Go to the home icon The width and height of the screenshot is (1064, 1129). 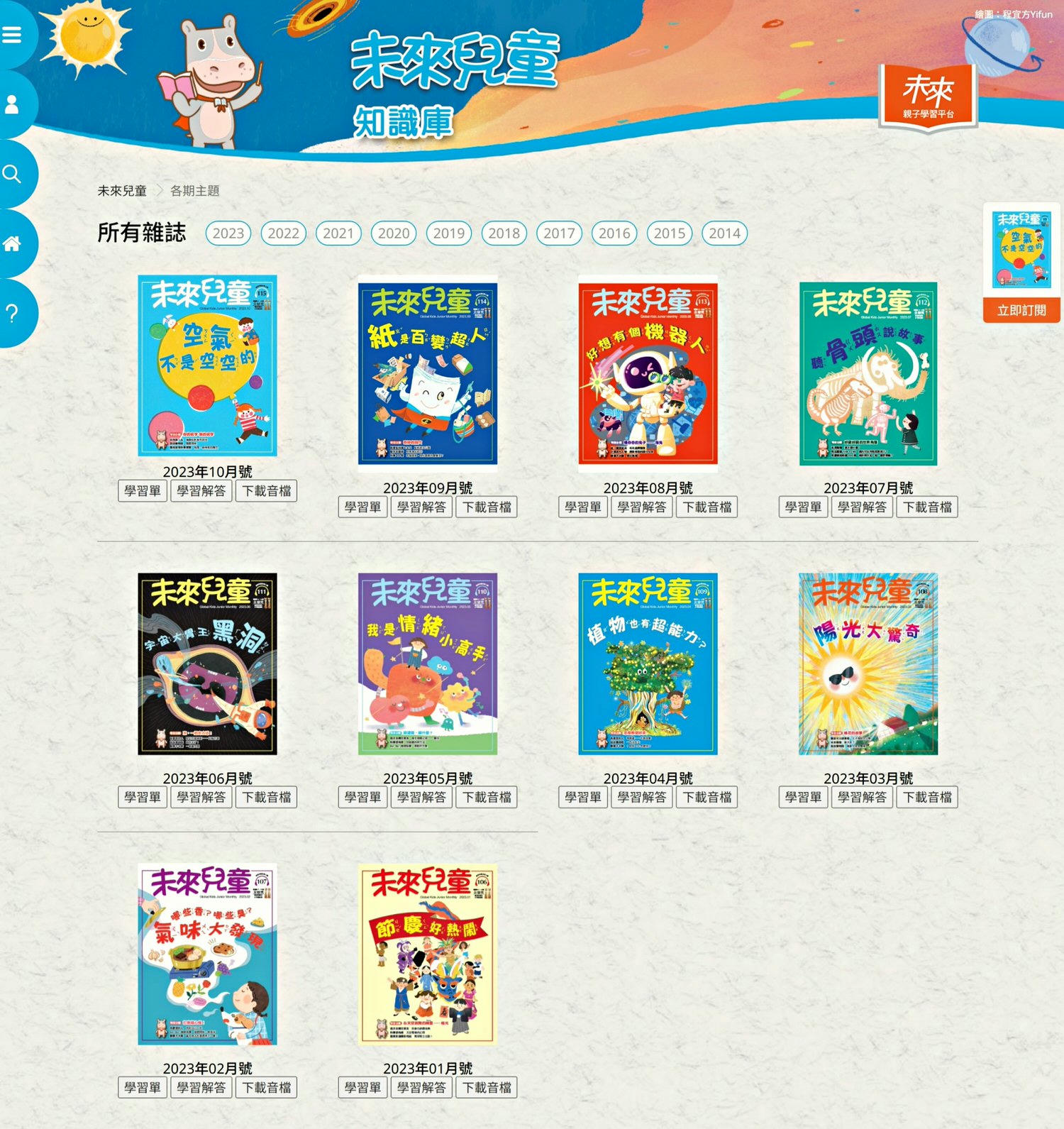pyautogui.click(x=12, y=243)
